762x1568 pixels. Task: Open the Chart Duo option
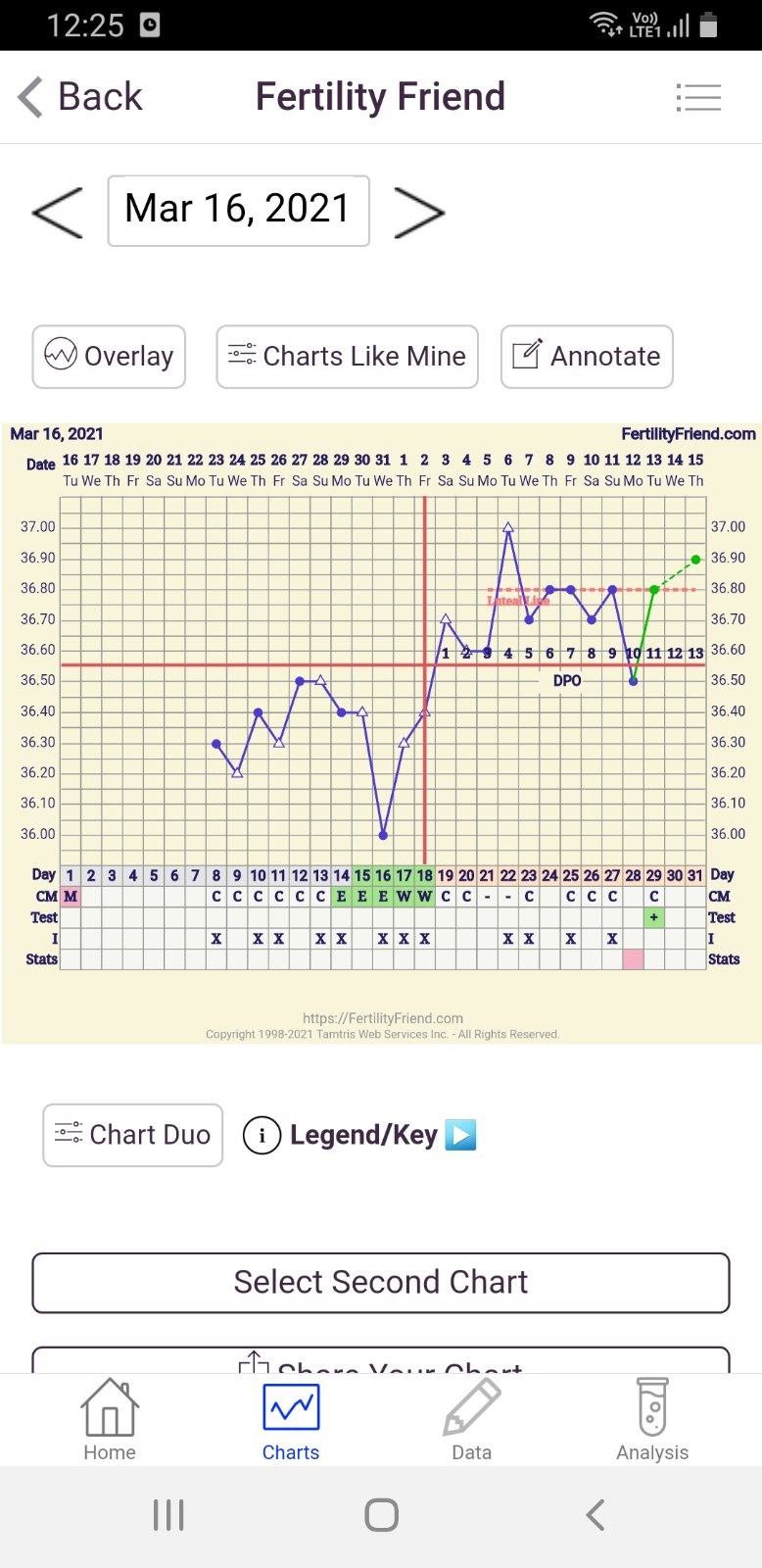(x=132, y=1135)
